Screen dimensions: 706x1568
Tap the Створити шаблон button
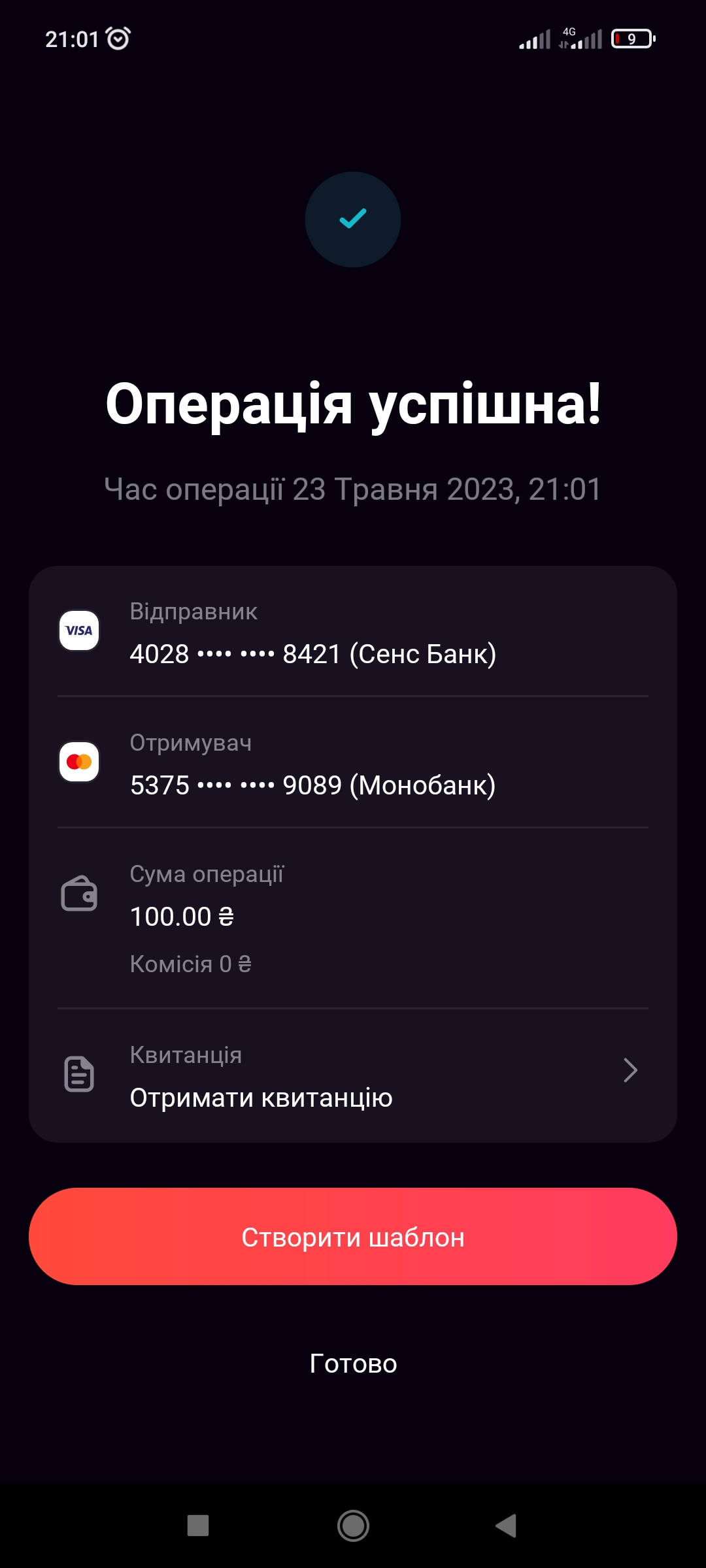click(x=353, y=1237)
